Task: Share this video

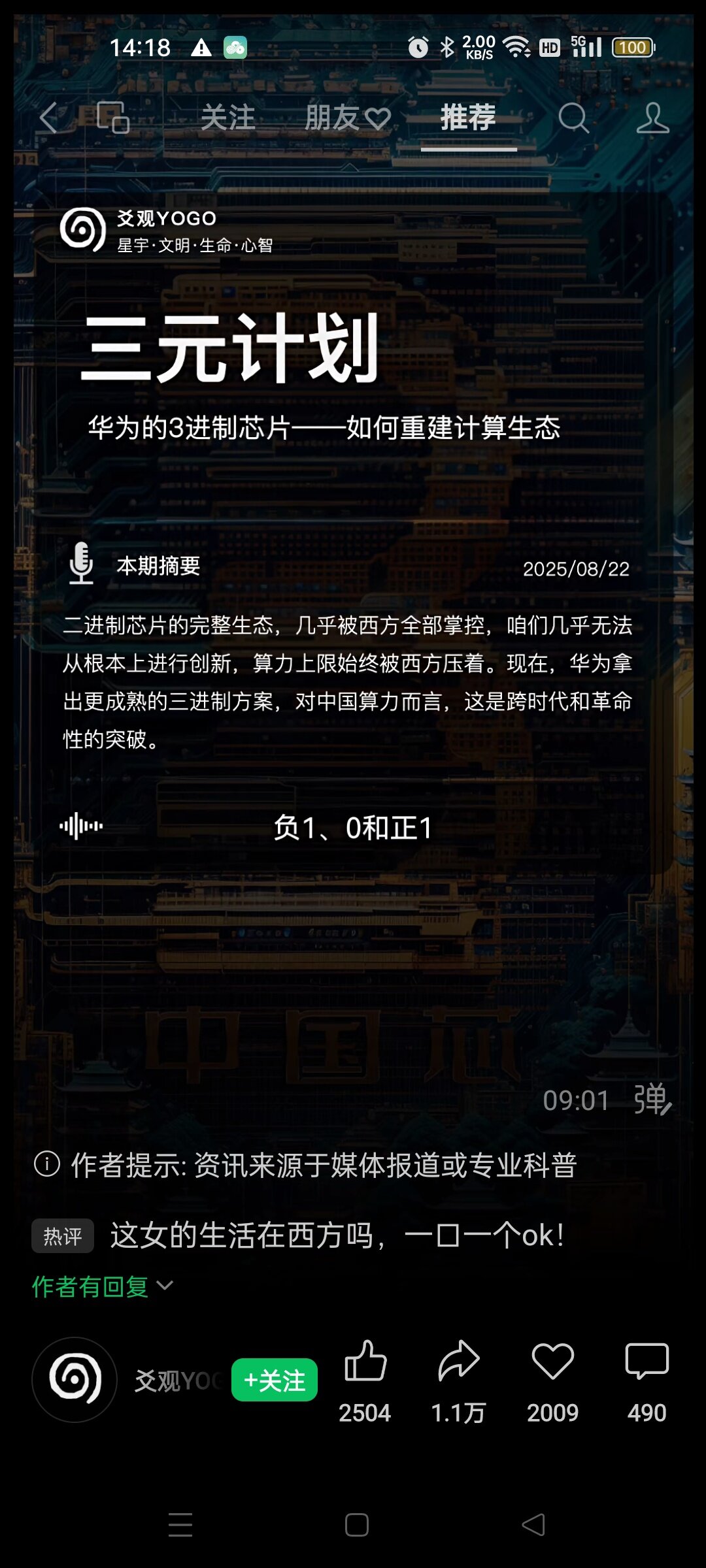Action: (x=458, y=1362)
